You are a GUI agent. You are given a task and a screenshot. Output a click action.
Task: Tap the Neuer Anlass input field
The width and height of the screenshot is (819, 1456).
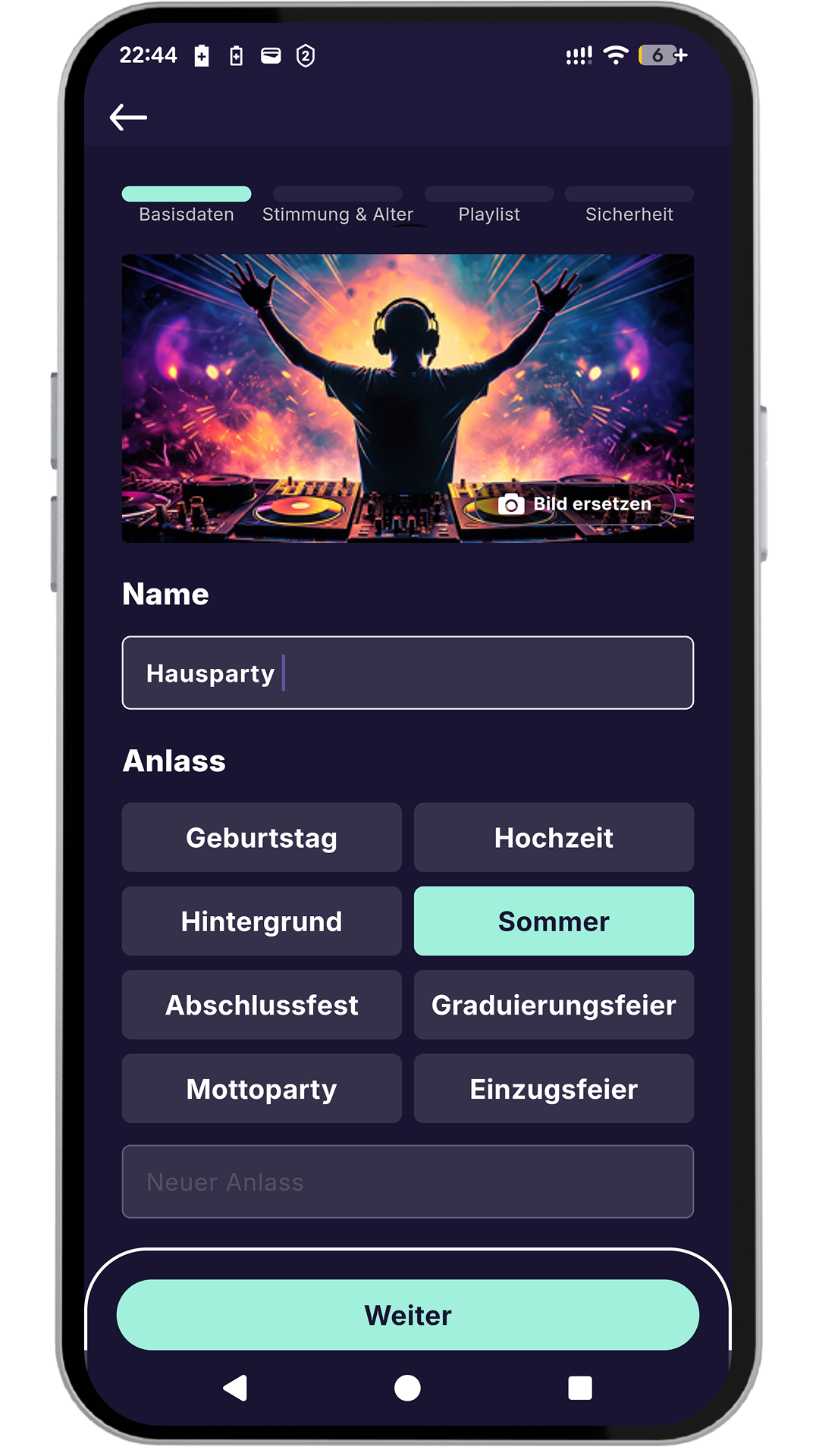coord(407,1181)
